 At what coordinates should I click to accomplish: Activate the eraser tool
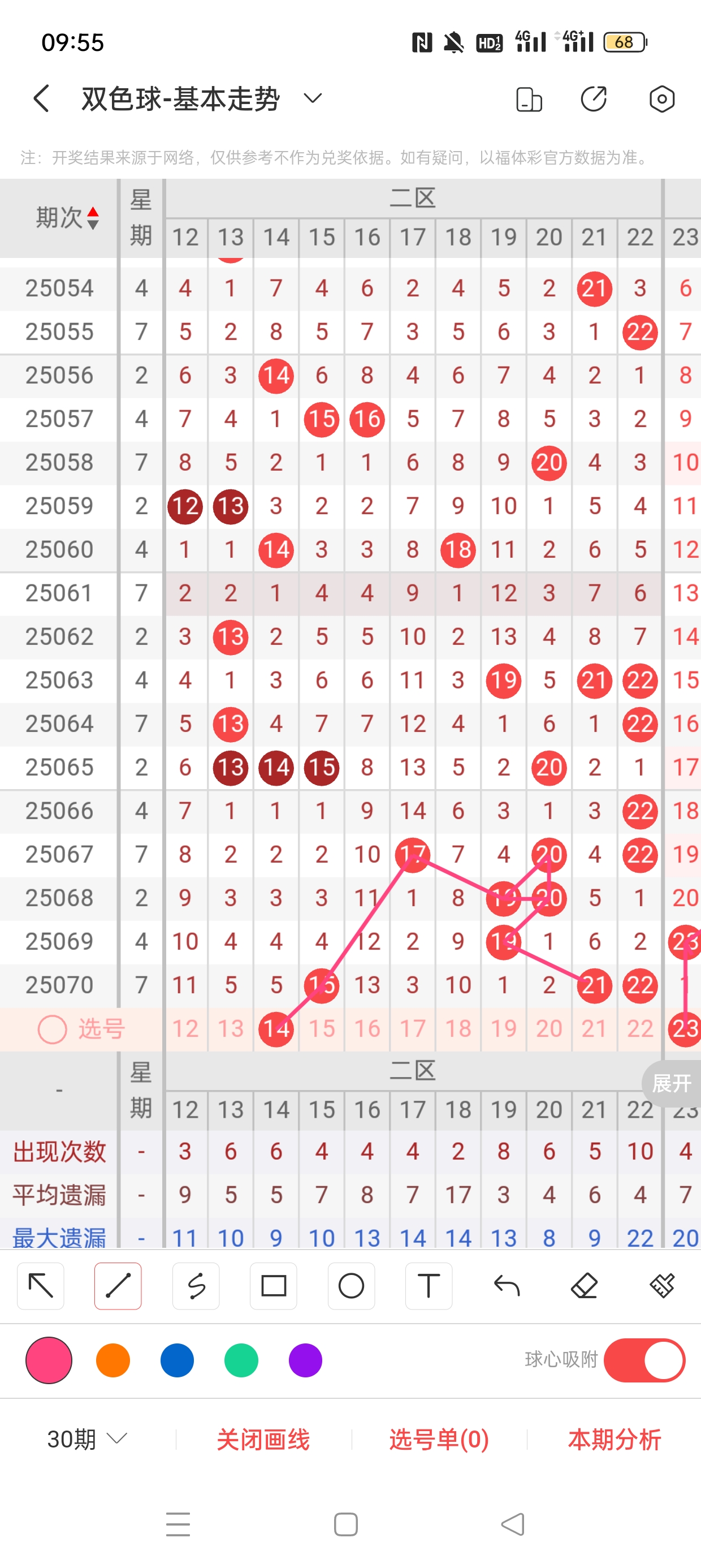coord(584,1286)
